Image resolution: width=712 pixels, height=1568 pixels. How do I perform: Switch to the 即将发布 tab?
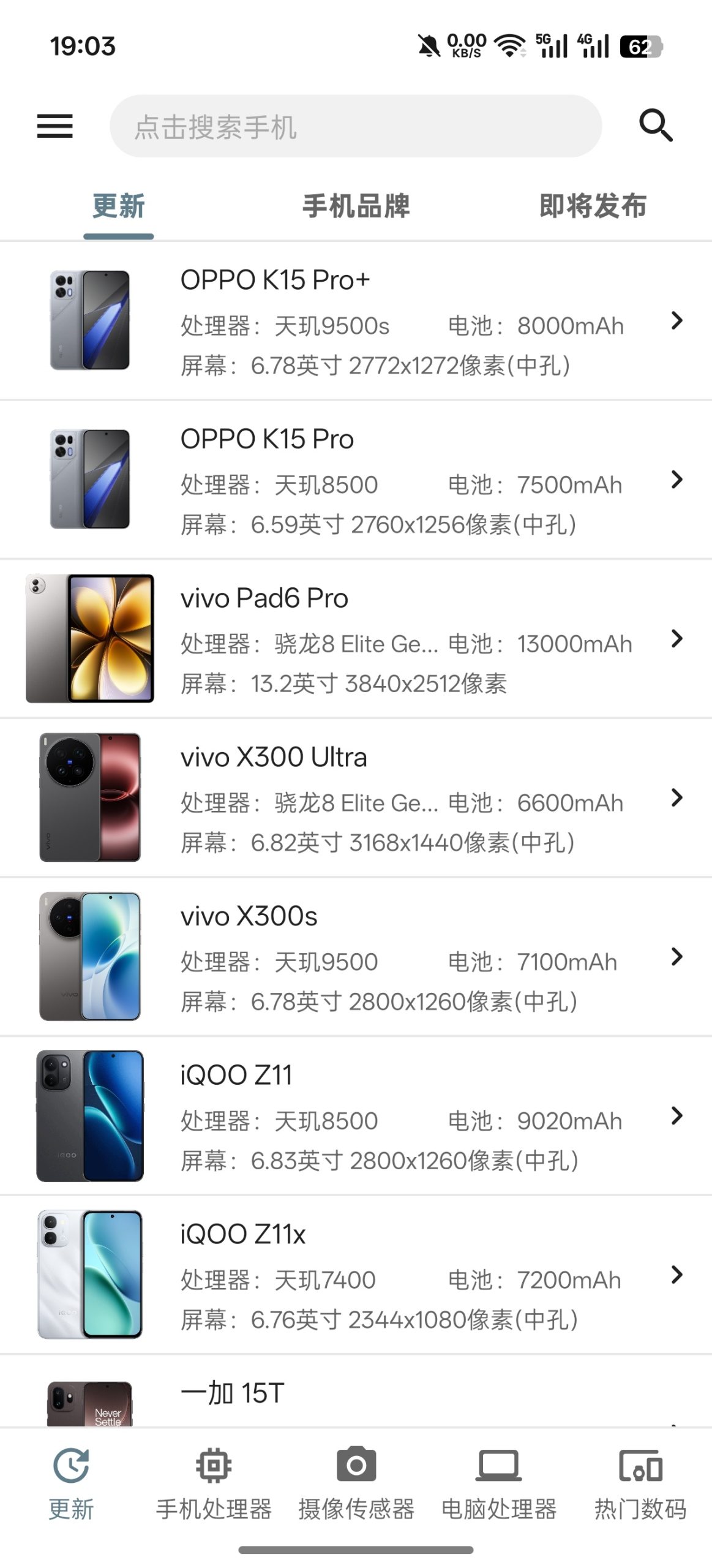pyautogui.click(x=593, y=206)
